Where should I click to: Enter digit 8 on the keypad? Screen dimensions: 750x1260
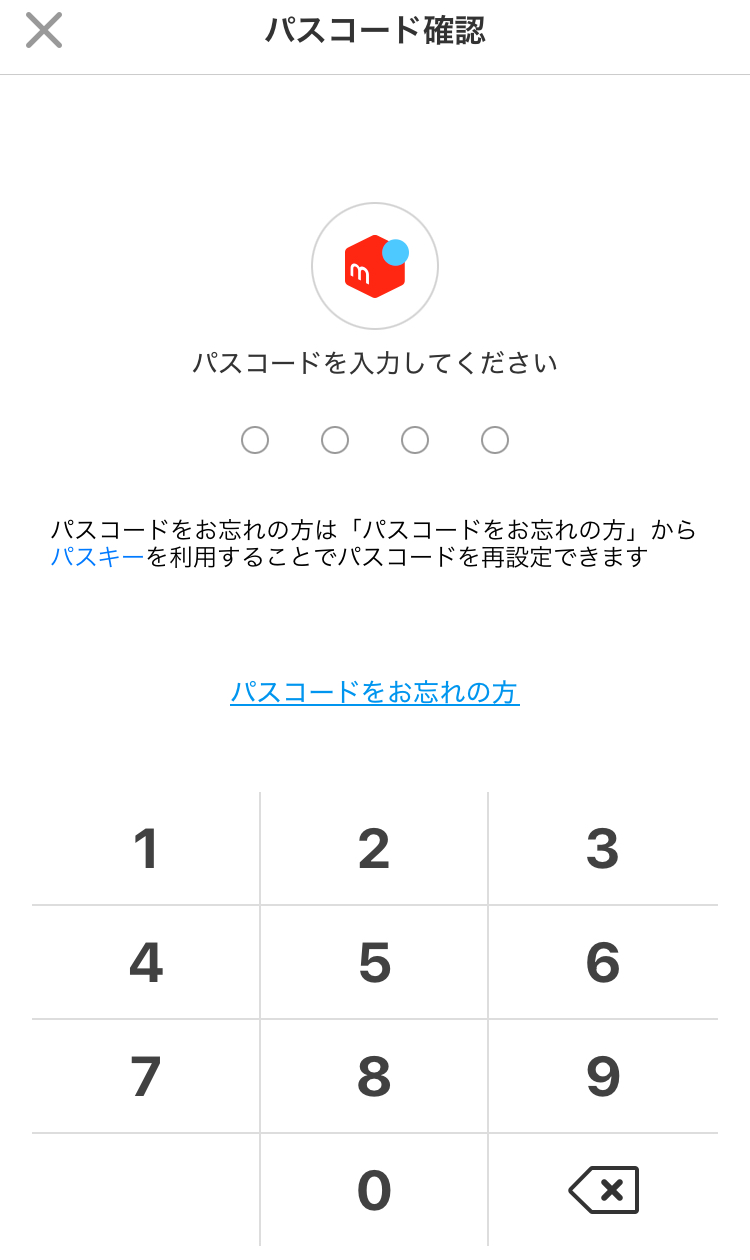pyautogui.click(x=374, y=1077)
